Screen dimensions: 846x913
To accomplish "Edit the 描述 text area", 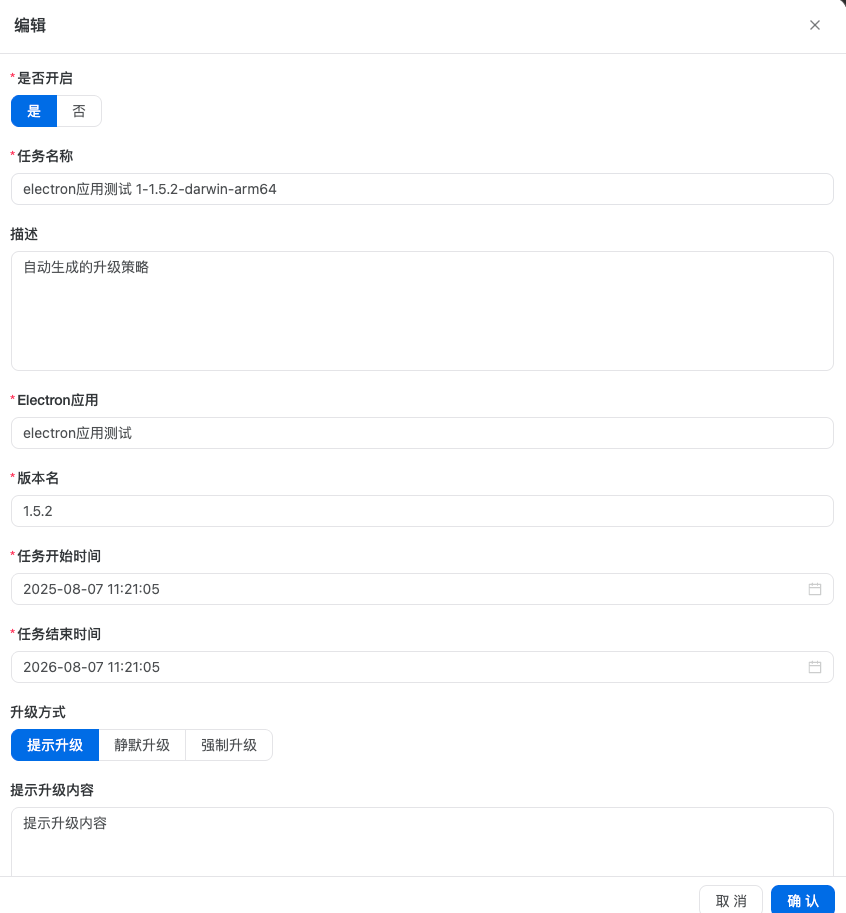I will 421,310.
